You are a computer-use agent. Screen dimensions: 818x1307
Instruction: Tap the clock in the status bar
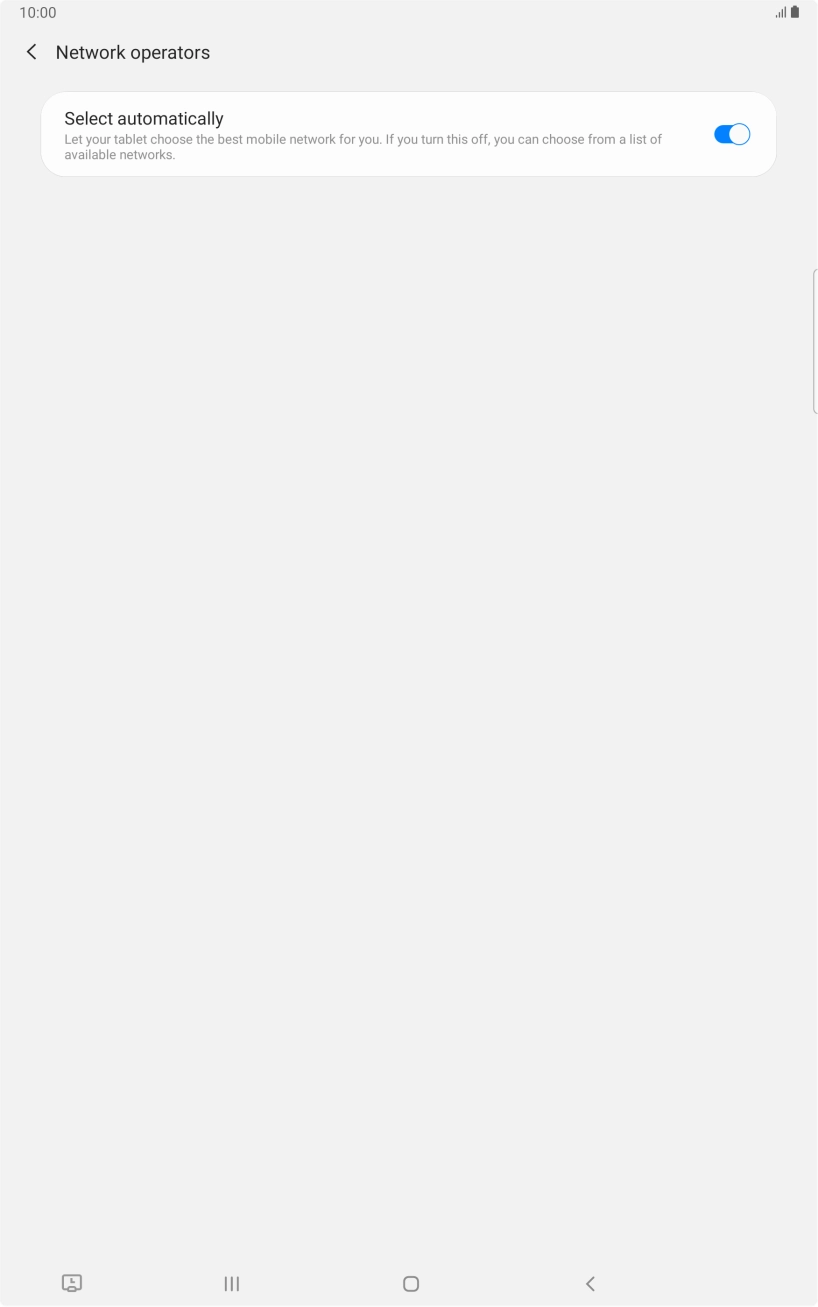click(x=37, y=12)
